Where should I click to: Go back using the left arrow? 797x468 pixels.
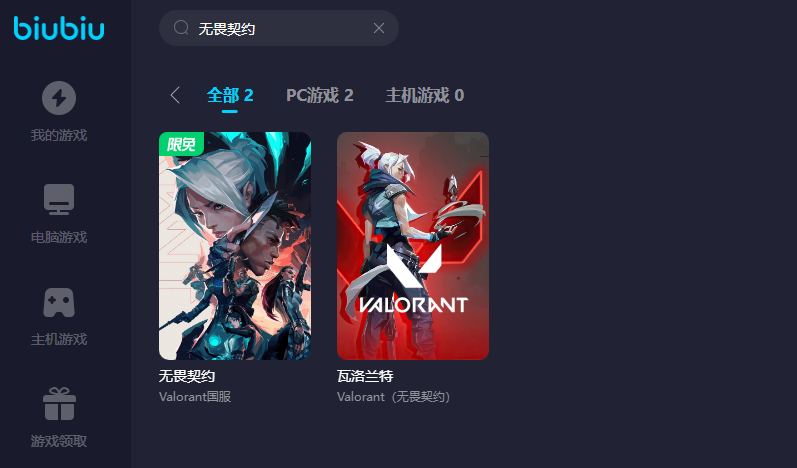pyautogui.click(x=175, y=95)
